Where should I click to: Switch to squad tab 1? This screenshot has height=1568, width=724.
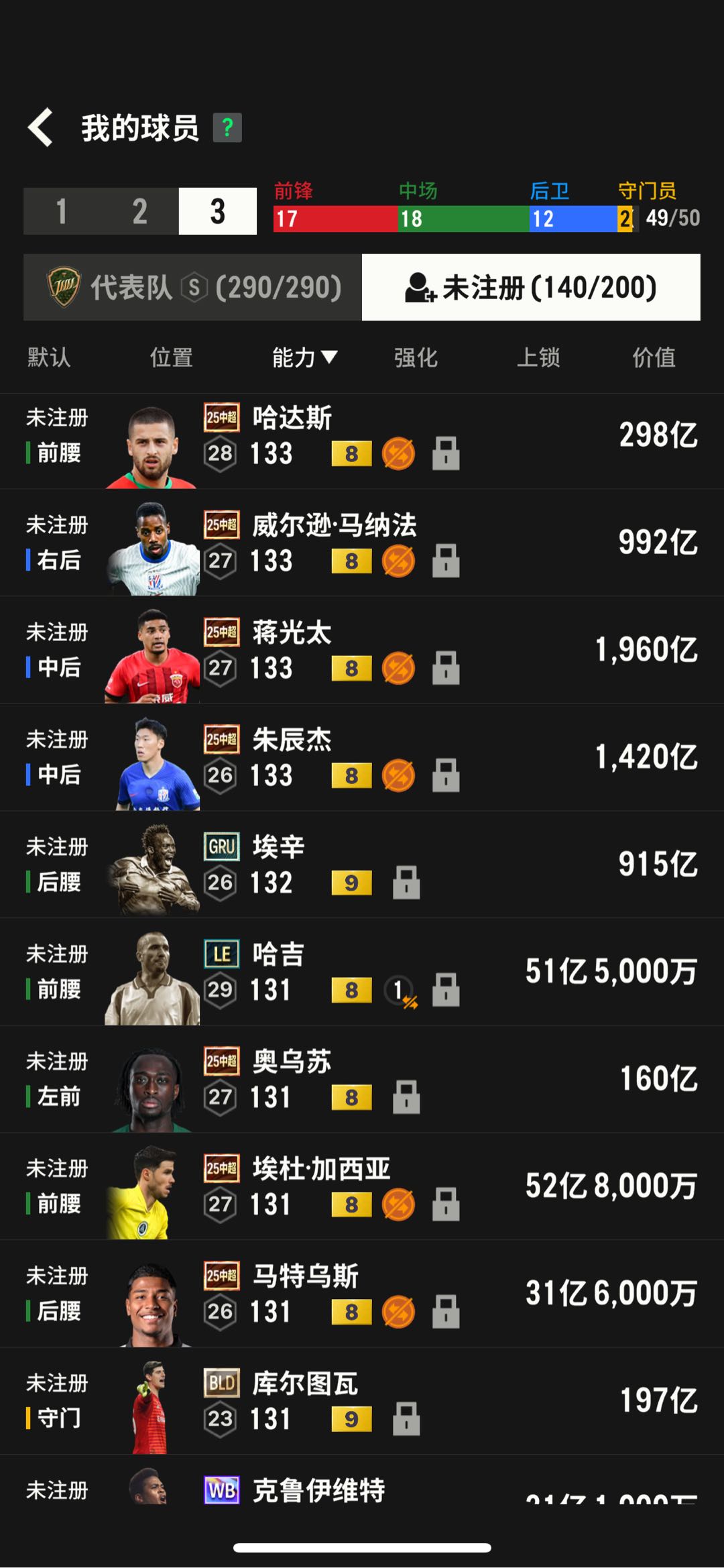point(62,211)
